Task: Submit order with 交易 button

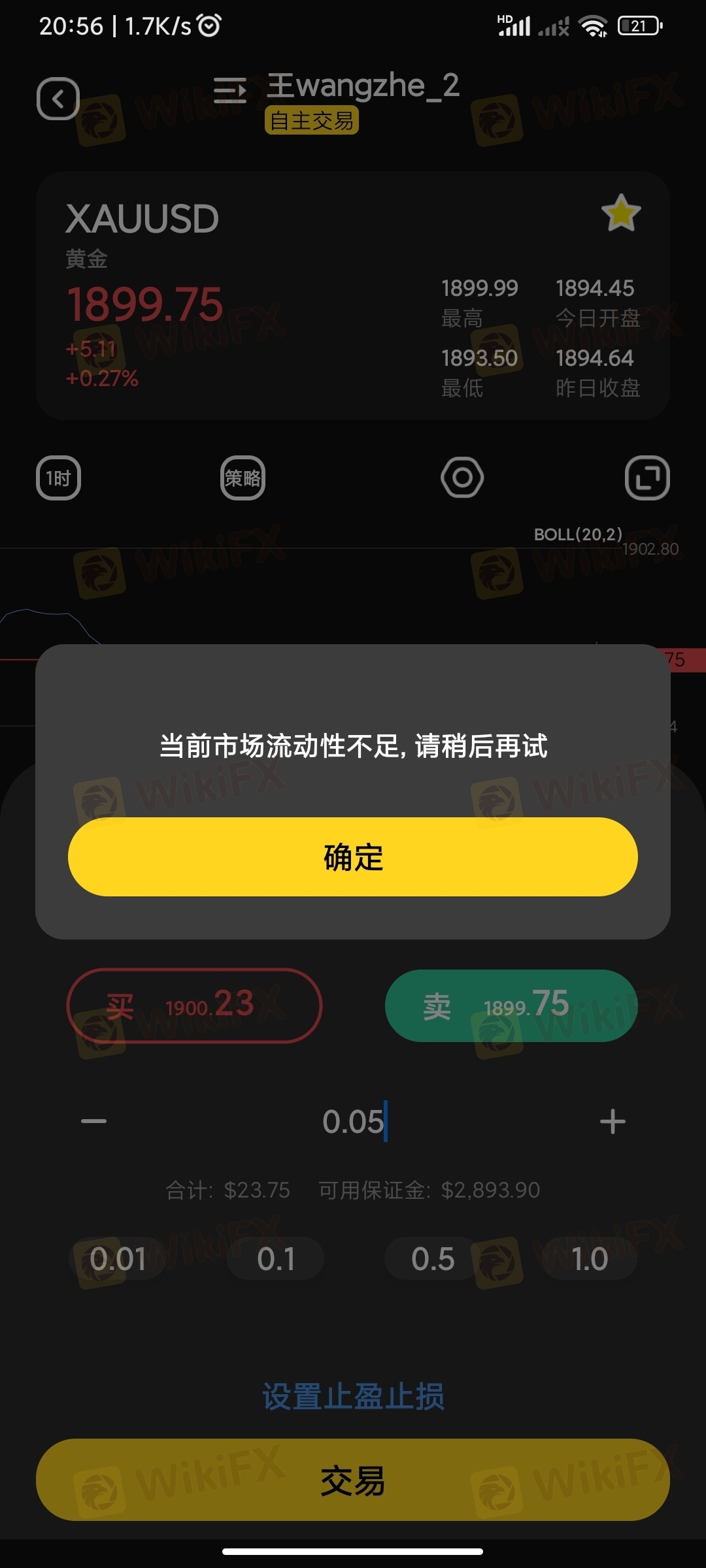Action: pyautogui.click(x=353, y=1480)
